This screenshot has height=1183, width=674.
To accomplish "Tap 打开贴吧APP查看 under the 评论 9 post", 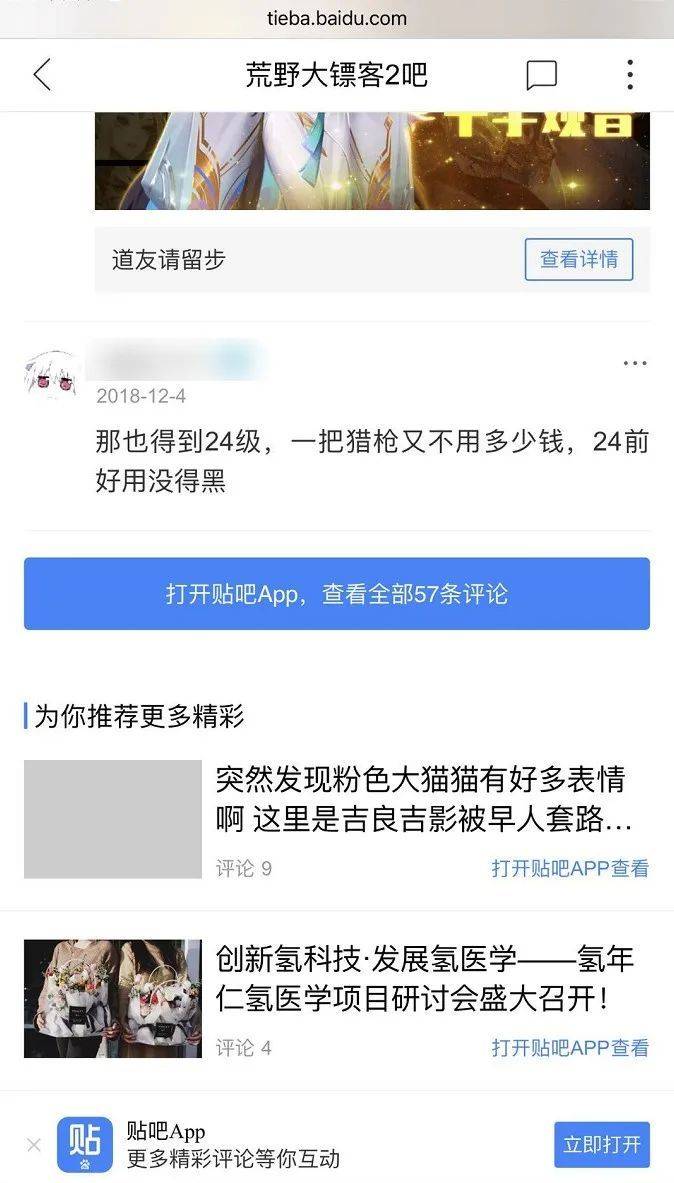I will pos(570,868).
